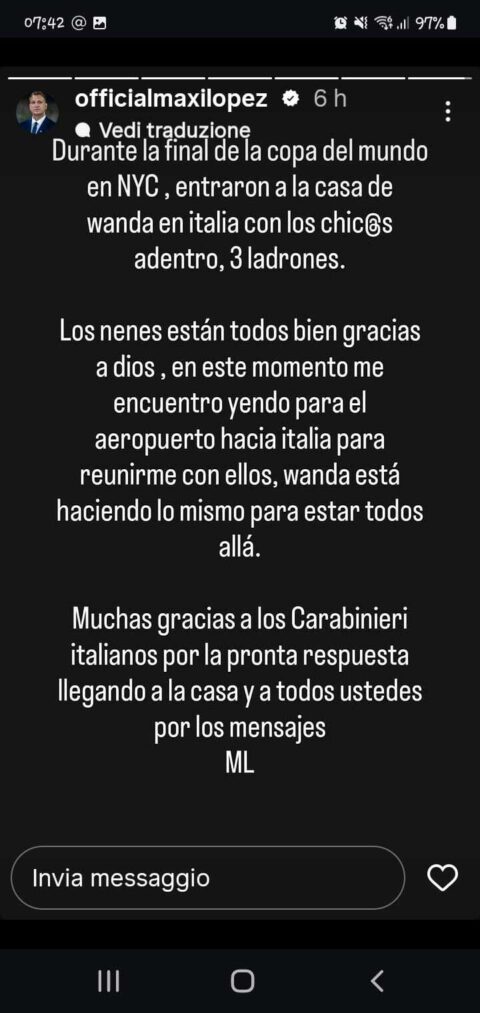Like the story with the heart icon
This screenshot has height=1013, width=480.
coord(443,878)
